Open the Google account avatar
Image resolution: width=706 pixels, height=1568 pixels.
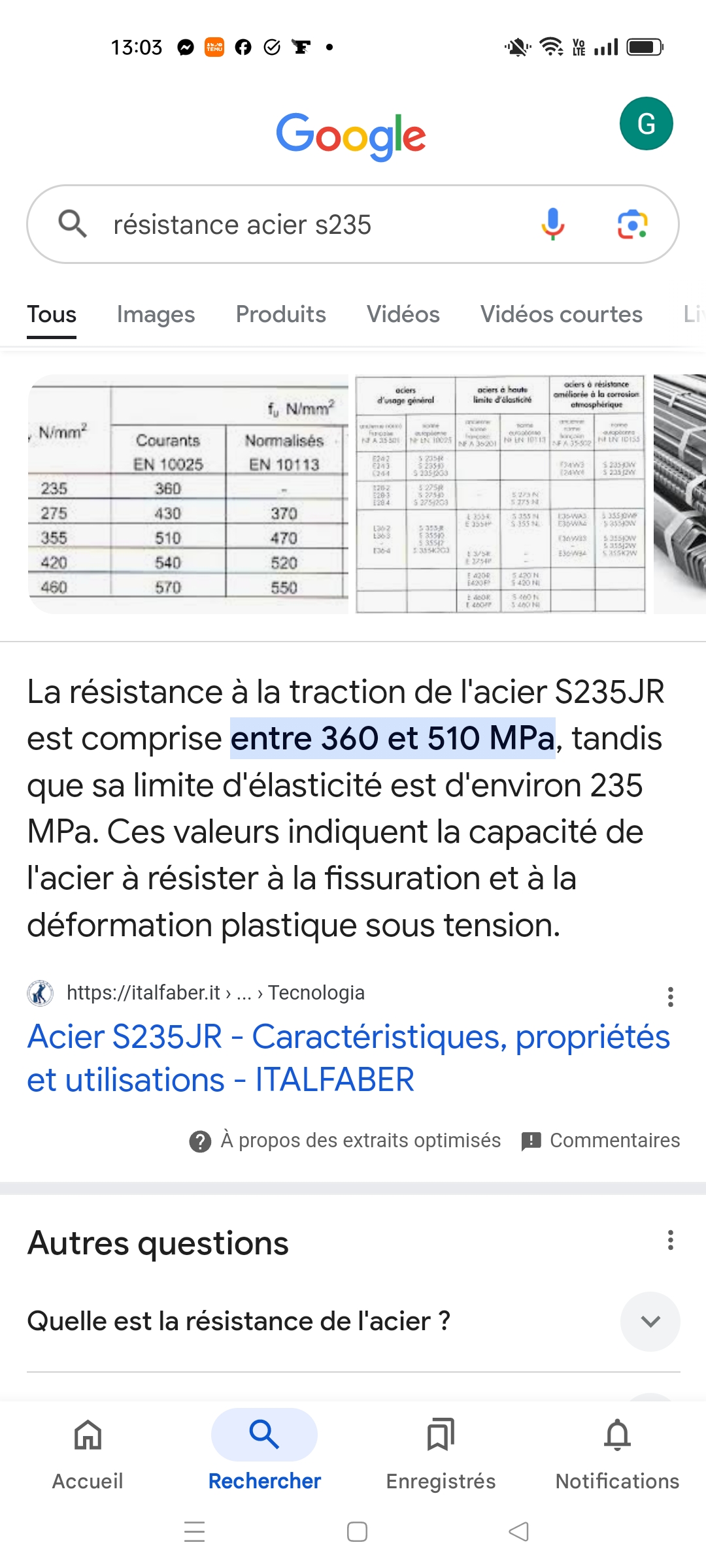click(646, 123)
